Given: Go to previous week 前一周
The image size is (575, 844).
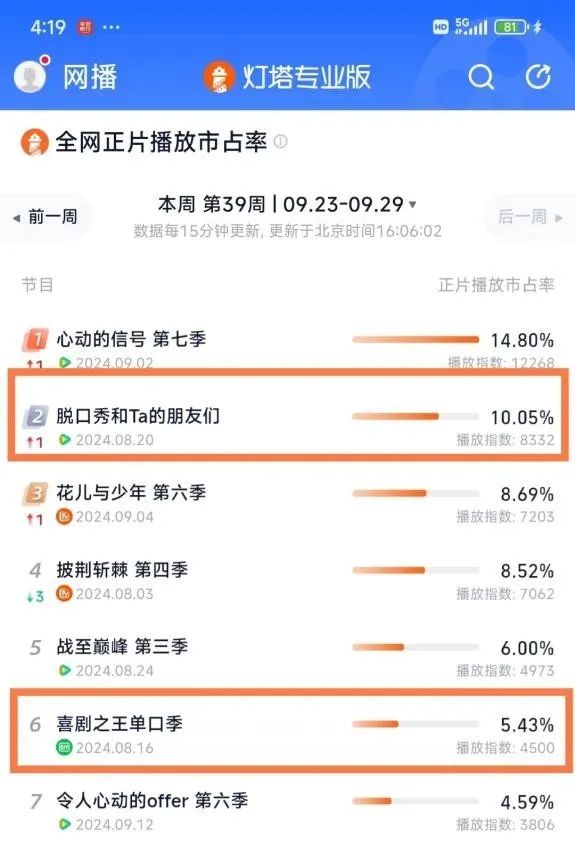Looking at the screenshot, I should 46,217.
